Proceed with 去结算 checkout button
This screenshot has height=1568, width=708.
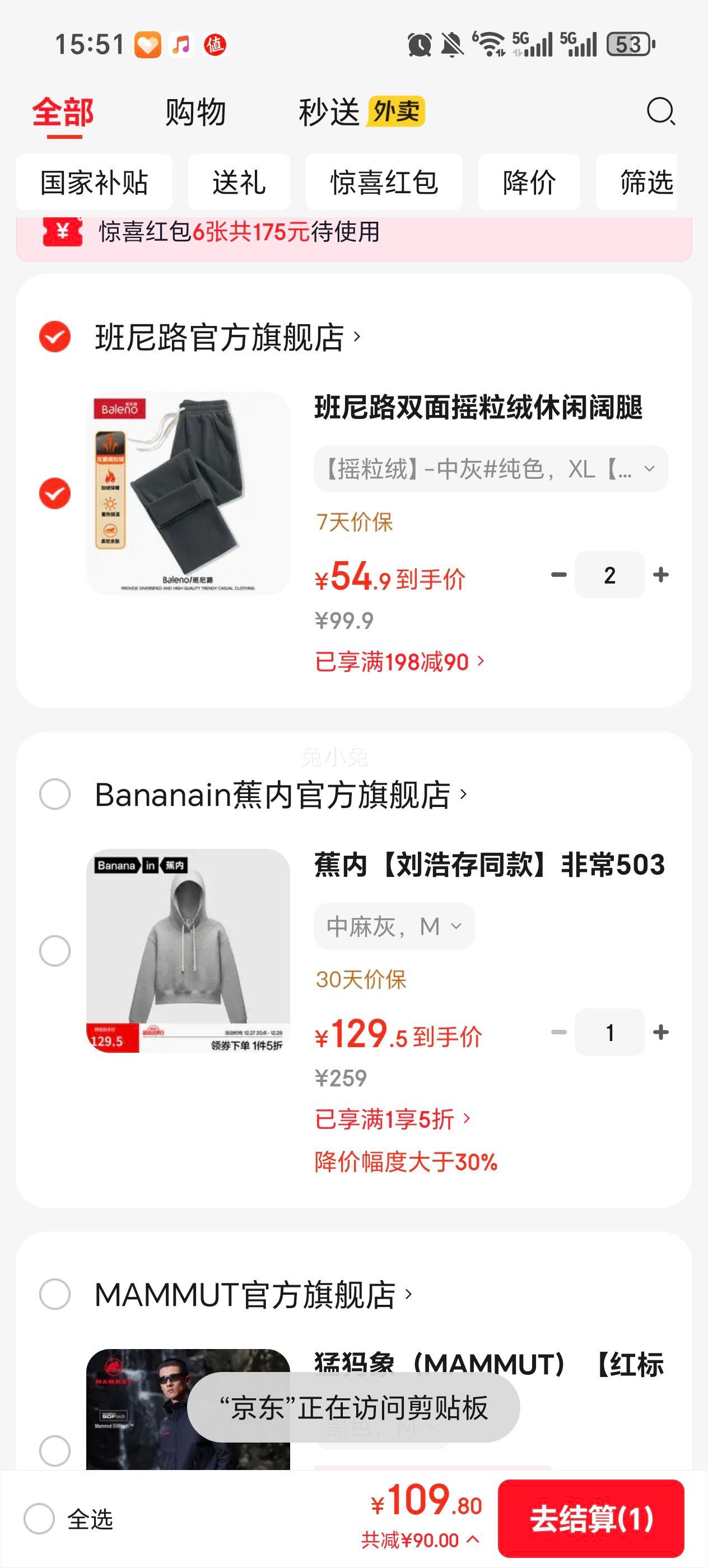click(x=590, y=1519)
